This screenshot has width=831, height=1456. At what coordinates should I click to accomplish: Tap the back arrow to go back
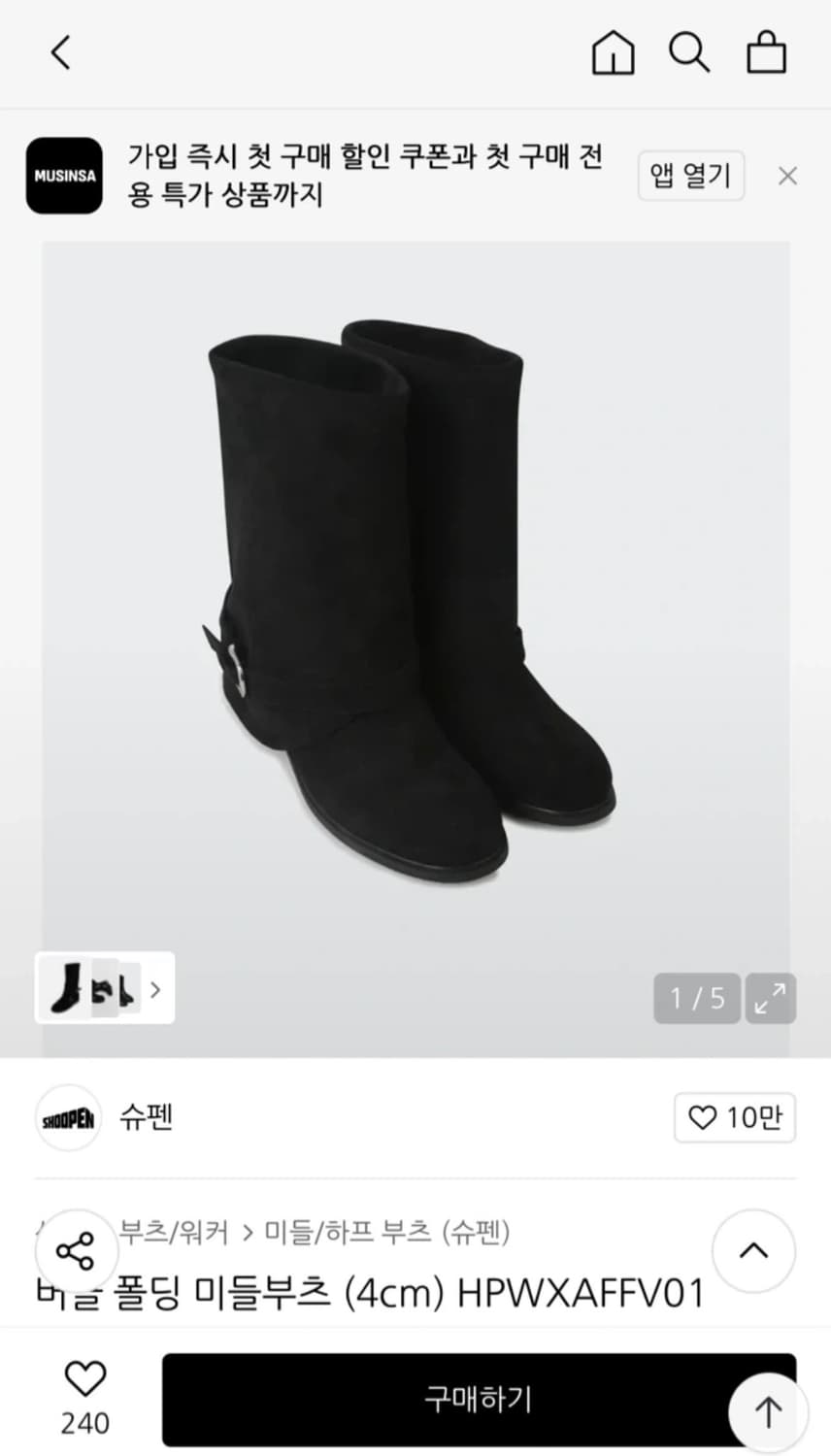click(x=61, y=53)
